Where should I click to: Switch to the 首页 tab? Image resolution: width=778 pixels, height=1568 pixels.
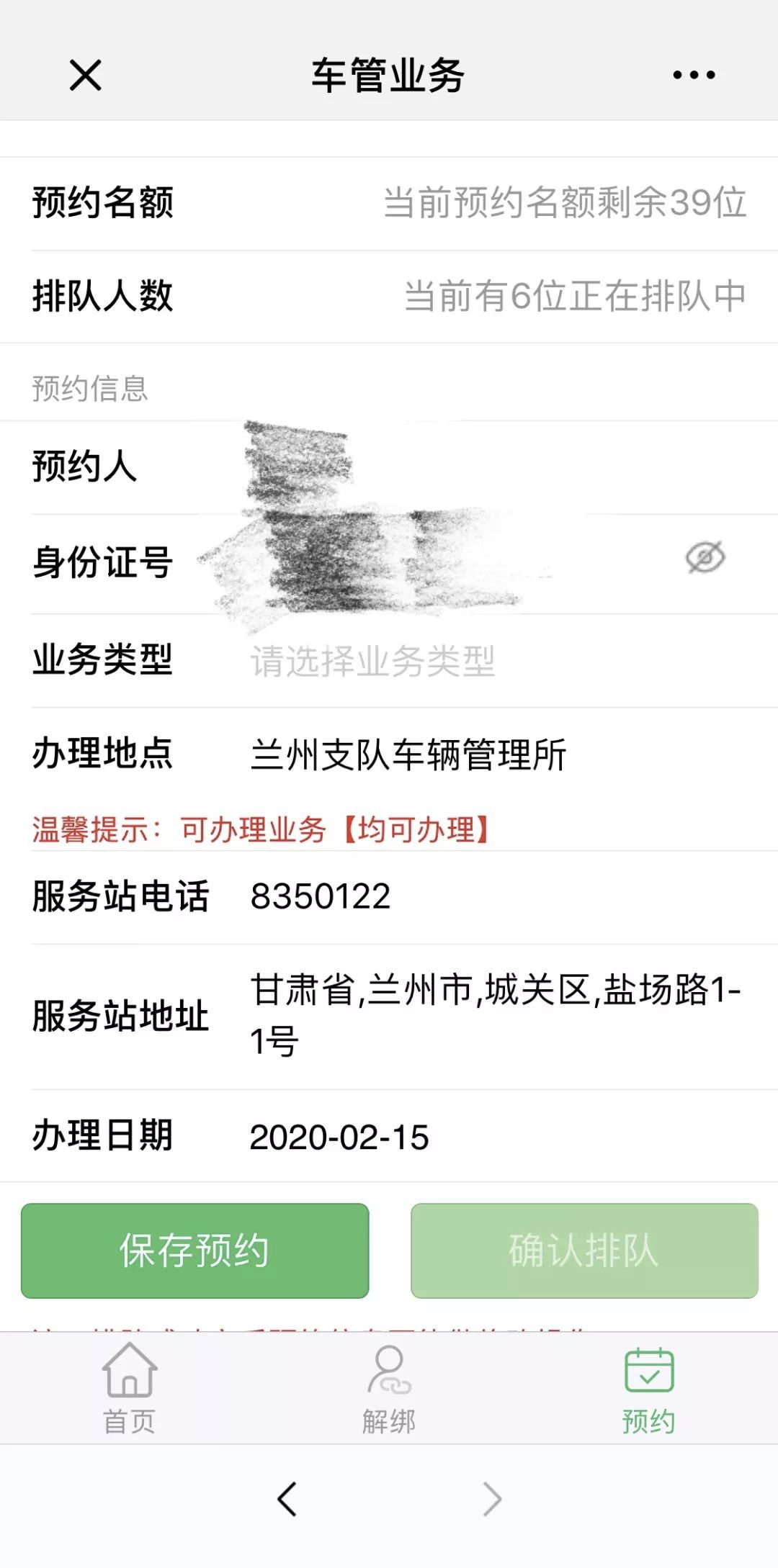click(x=130, y=1389)
